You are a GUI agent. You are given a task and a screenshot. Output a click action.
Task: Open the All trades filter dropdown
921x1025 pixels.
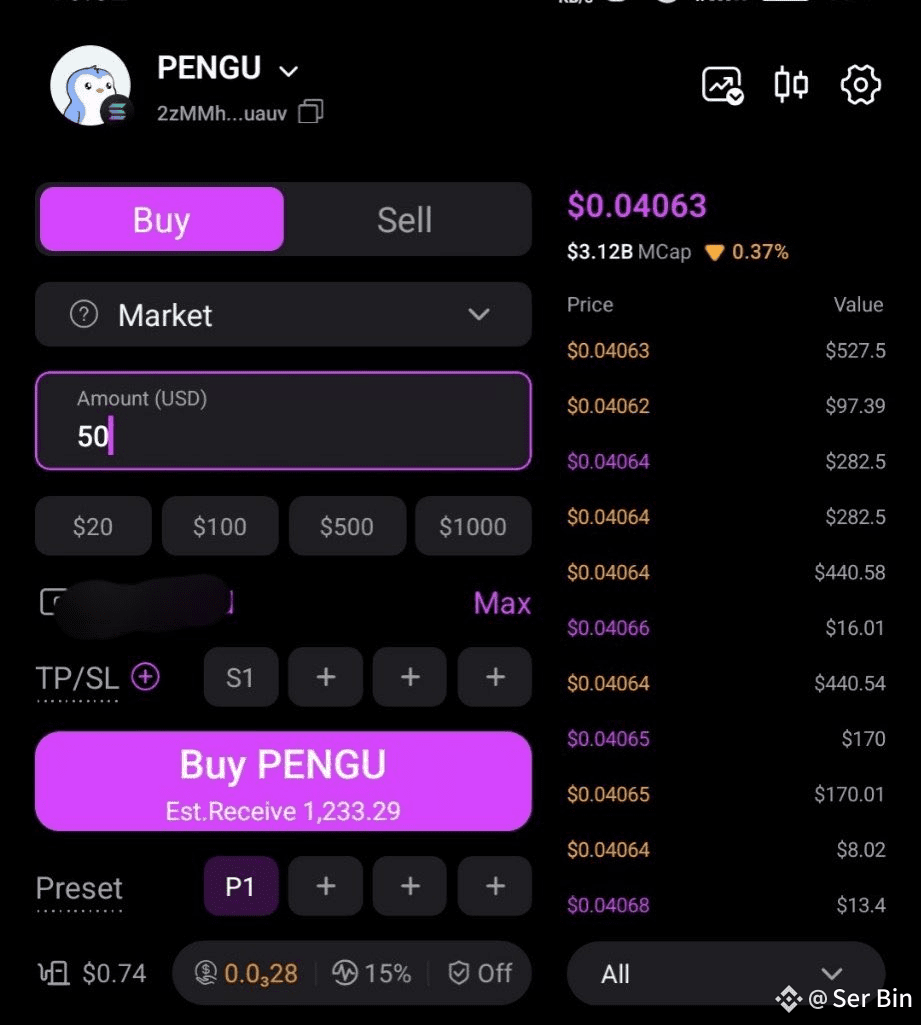(725, 973)
